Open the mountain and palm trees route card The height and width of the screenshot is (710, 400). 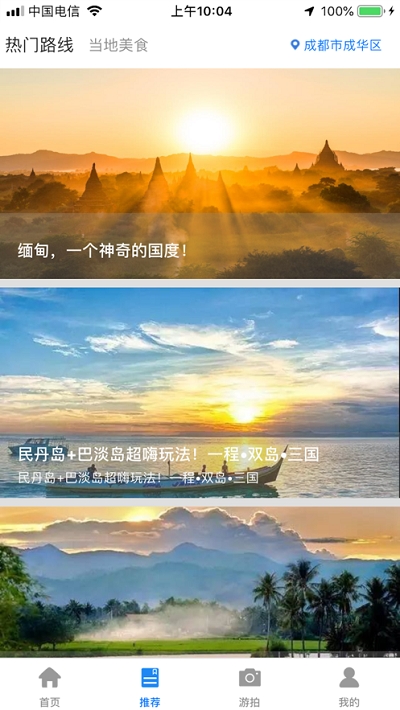coord(200,581)
